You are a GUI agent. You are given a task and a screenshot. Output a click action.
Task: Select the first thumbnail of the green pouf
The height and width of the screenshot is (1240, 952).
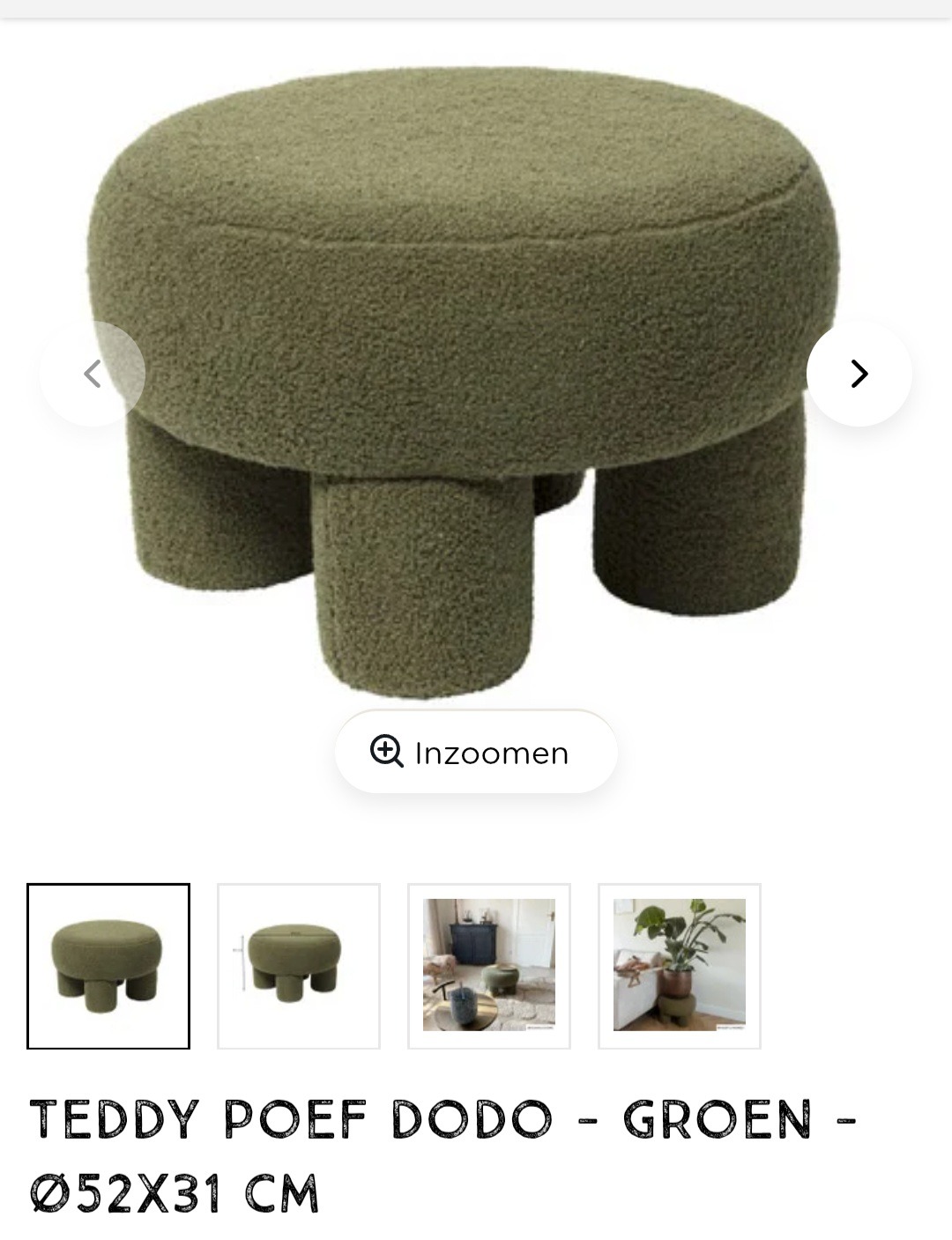coord(108,966)
